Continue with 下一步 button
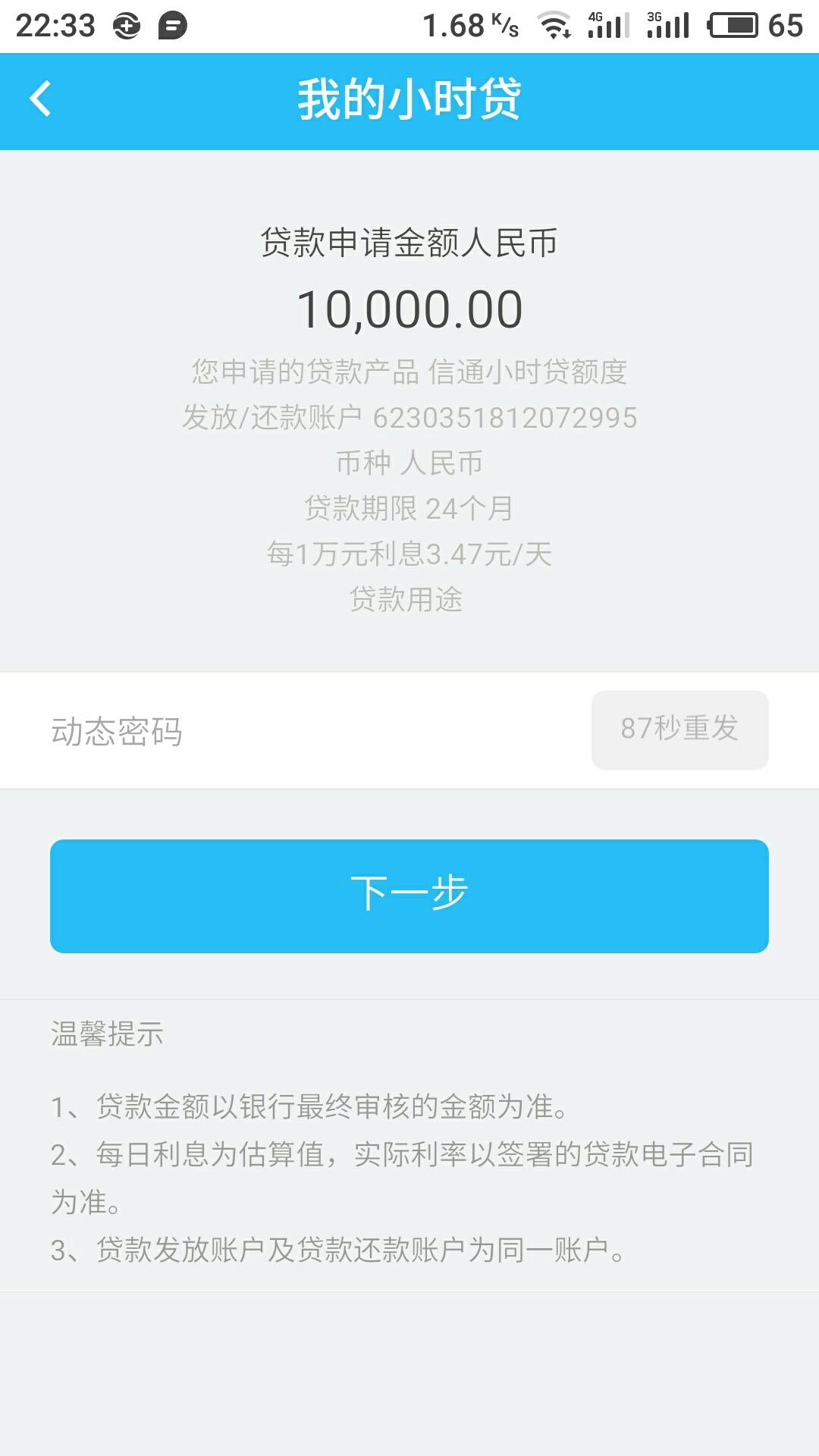819x1456 pixels. point(409,896)
